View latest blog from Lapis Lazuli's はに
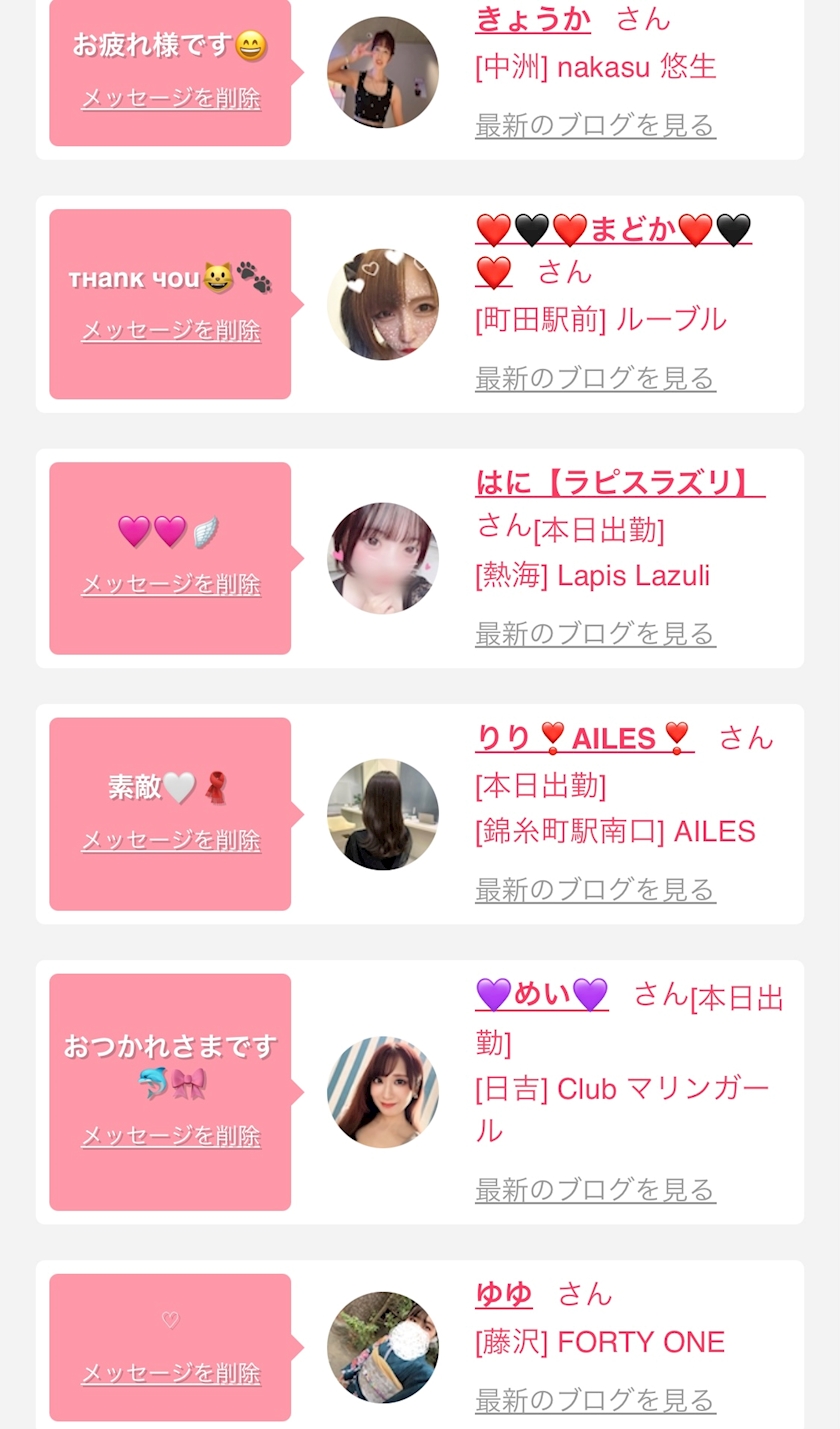This screenshot has width=840, height=1429. point(595,633)
